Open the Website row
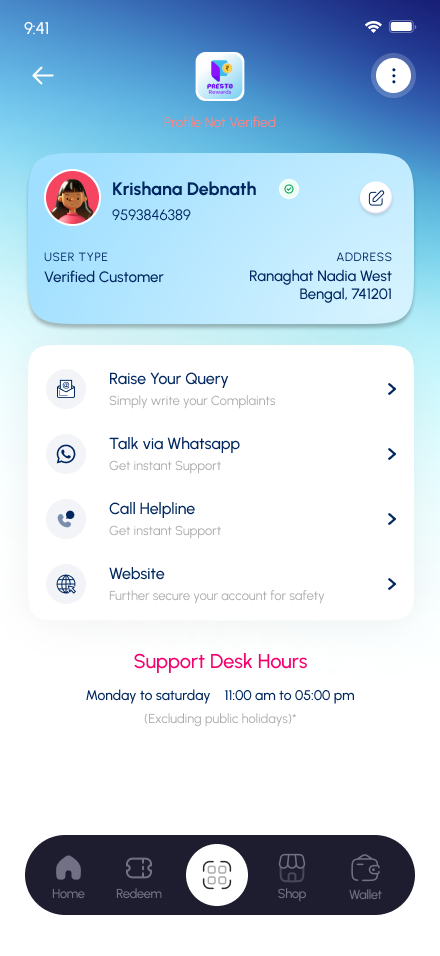Screen dimensions: 440x956 [221, 584]
